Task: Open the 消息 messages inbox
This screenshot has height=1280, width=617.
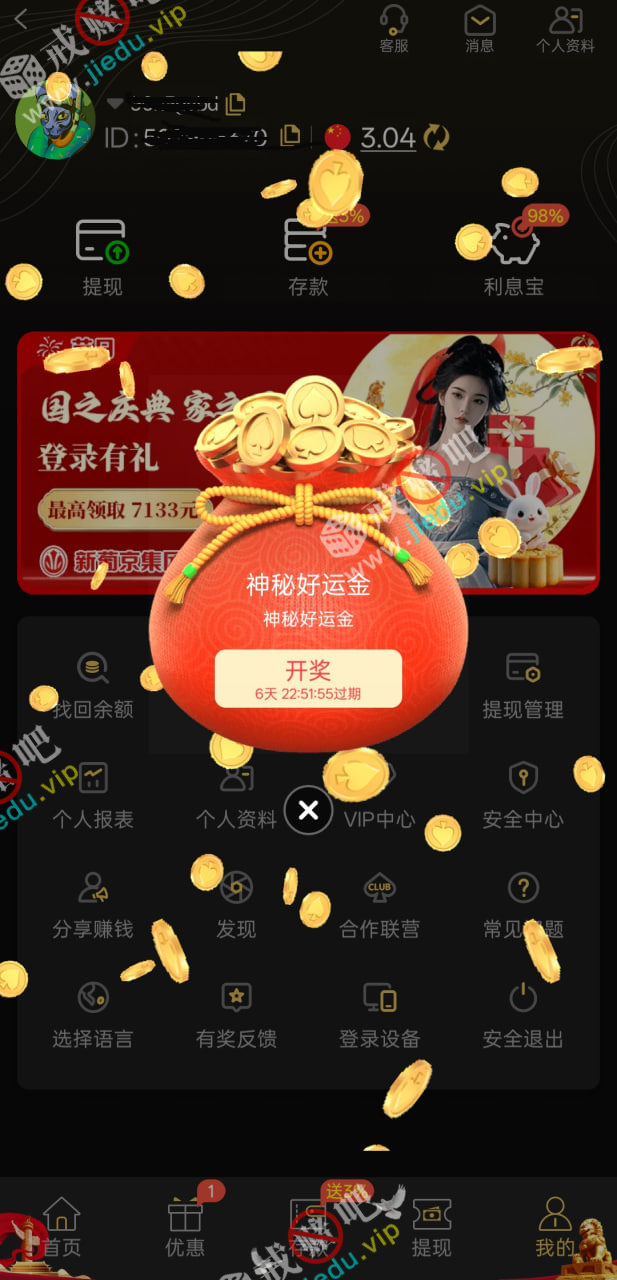Action: point(480,28)
